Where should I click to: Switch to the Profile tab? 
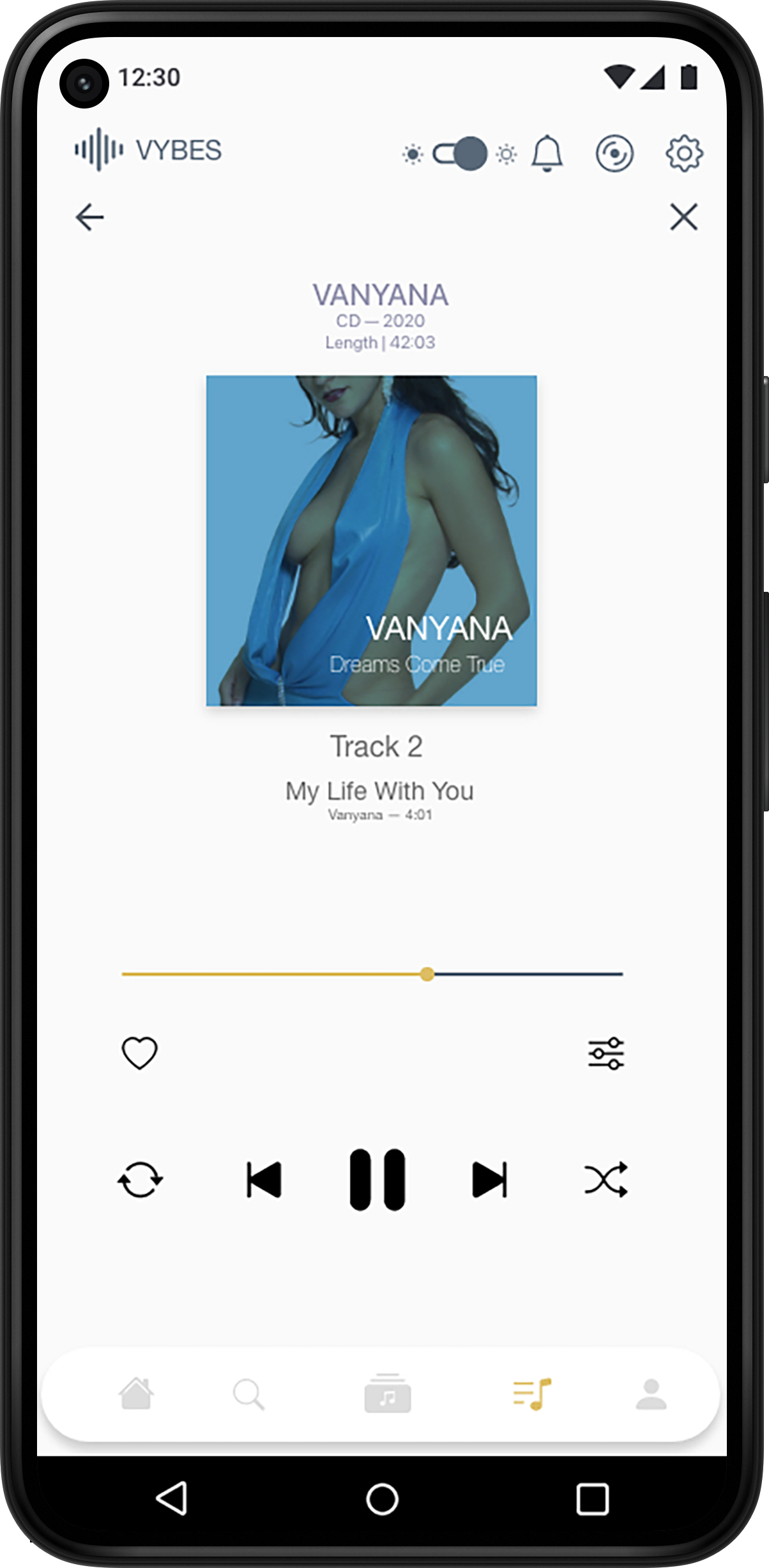click(651, 1394)
